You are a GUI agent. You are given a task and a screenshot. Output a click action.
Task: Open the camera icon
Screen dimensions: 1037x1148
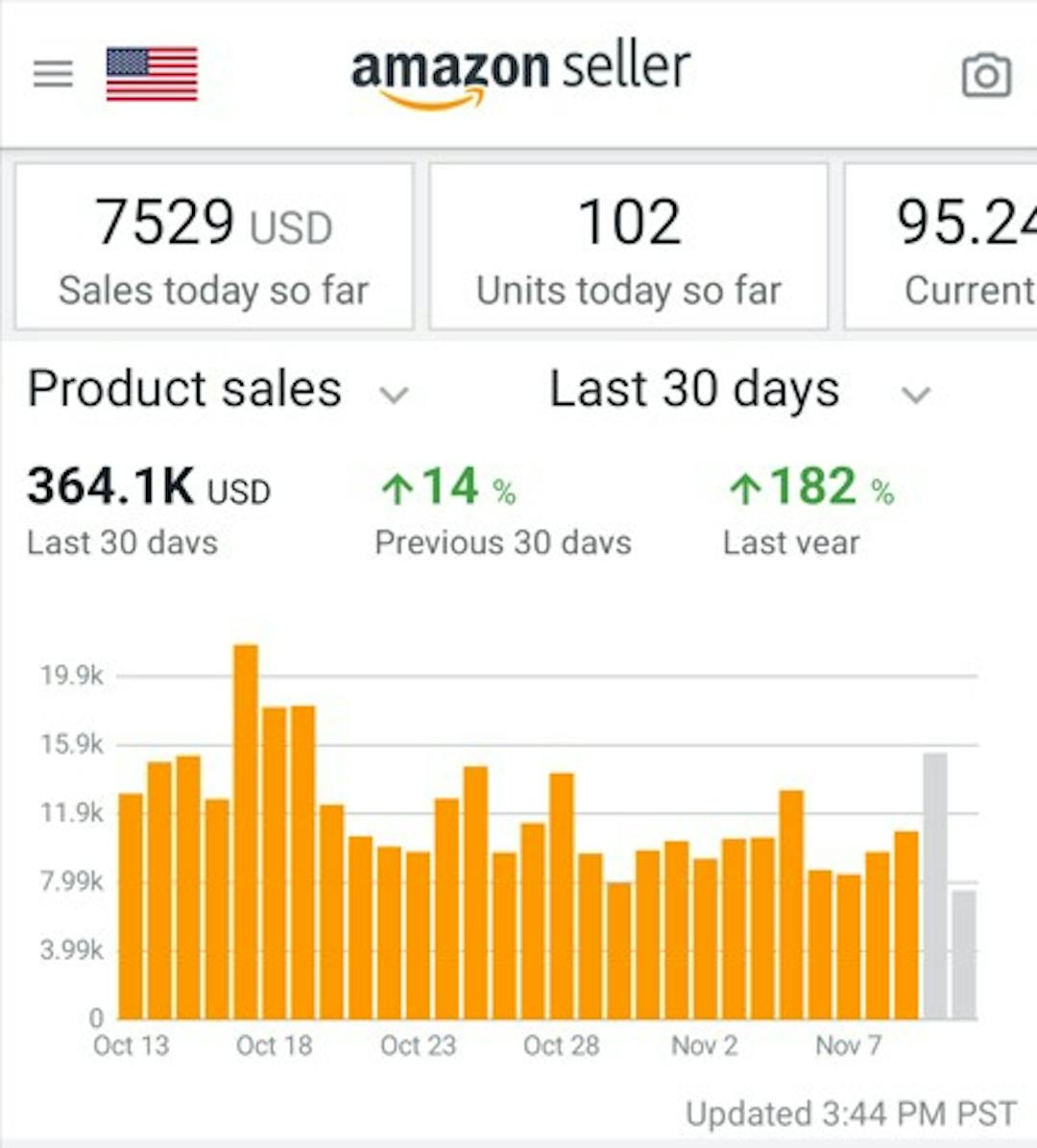[986, 75]
